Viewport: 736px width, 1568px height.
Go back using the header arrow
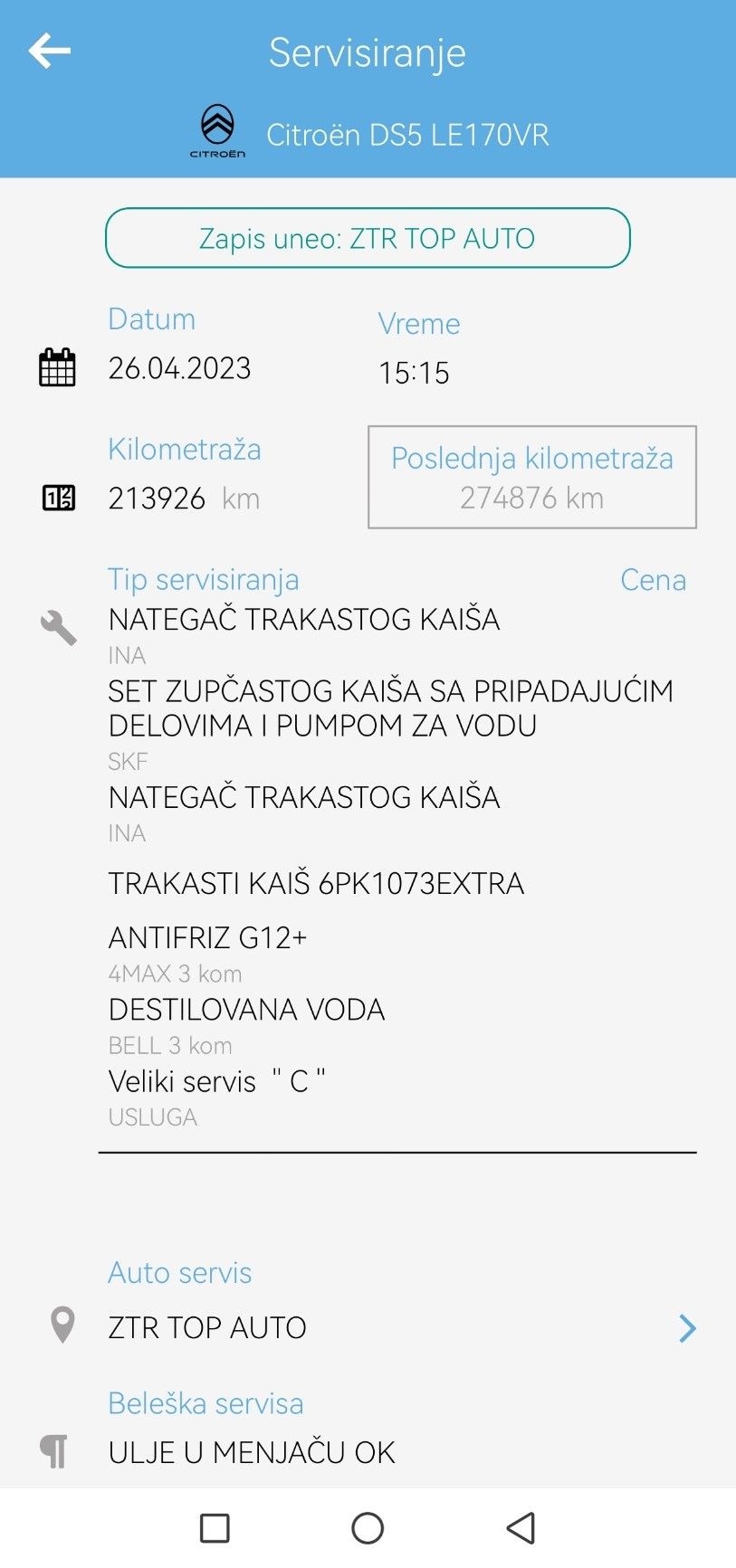50,51
